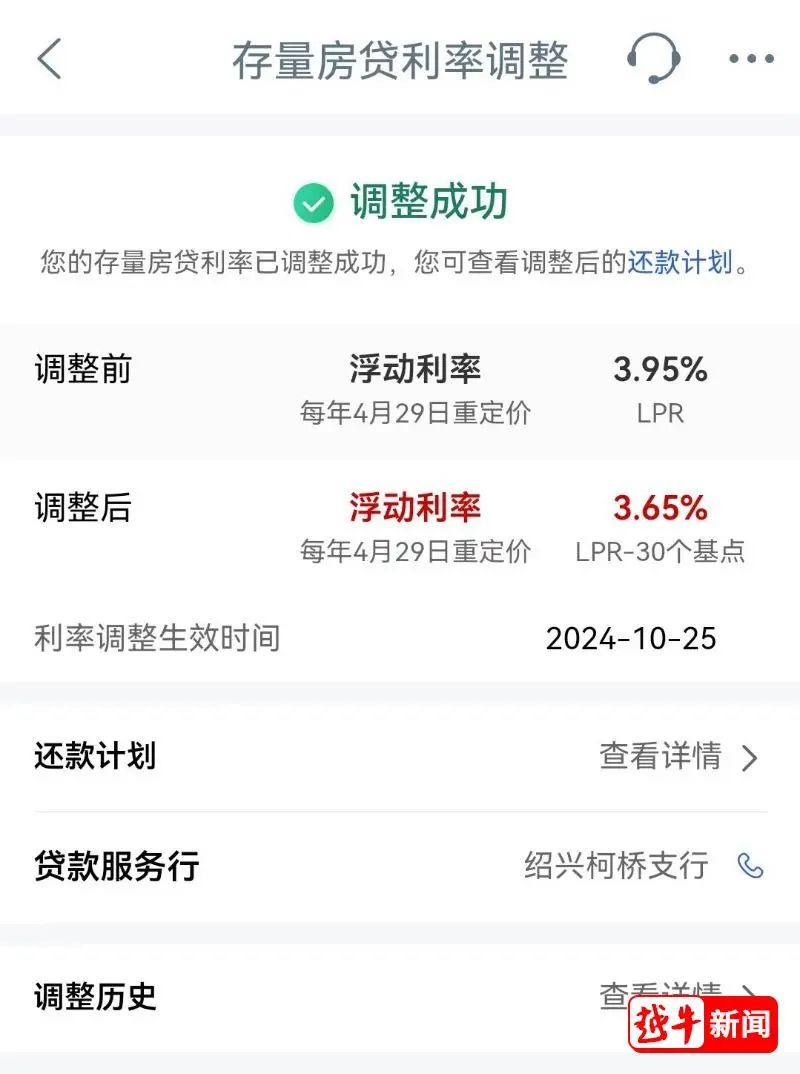Go back from rate adjustment page
This screenshot has width=800, height=1074.
click(49, 59)
